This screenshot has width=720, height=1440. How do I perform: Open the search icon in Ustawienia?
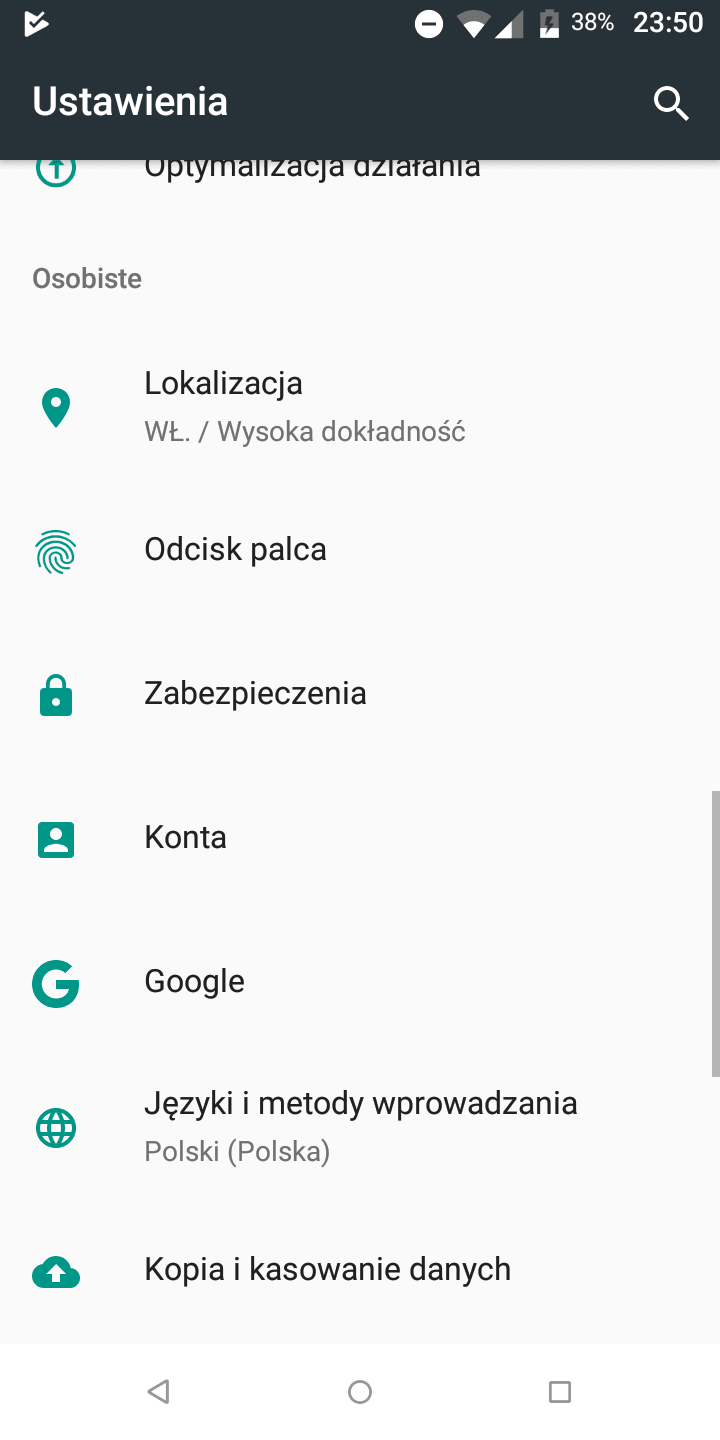click(x=671, y=102)
